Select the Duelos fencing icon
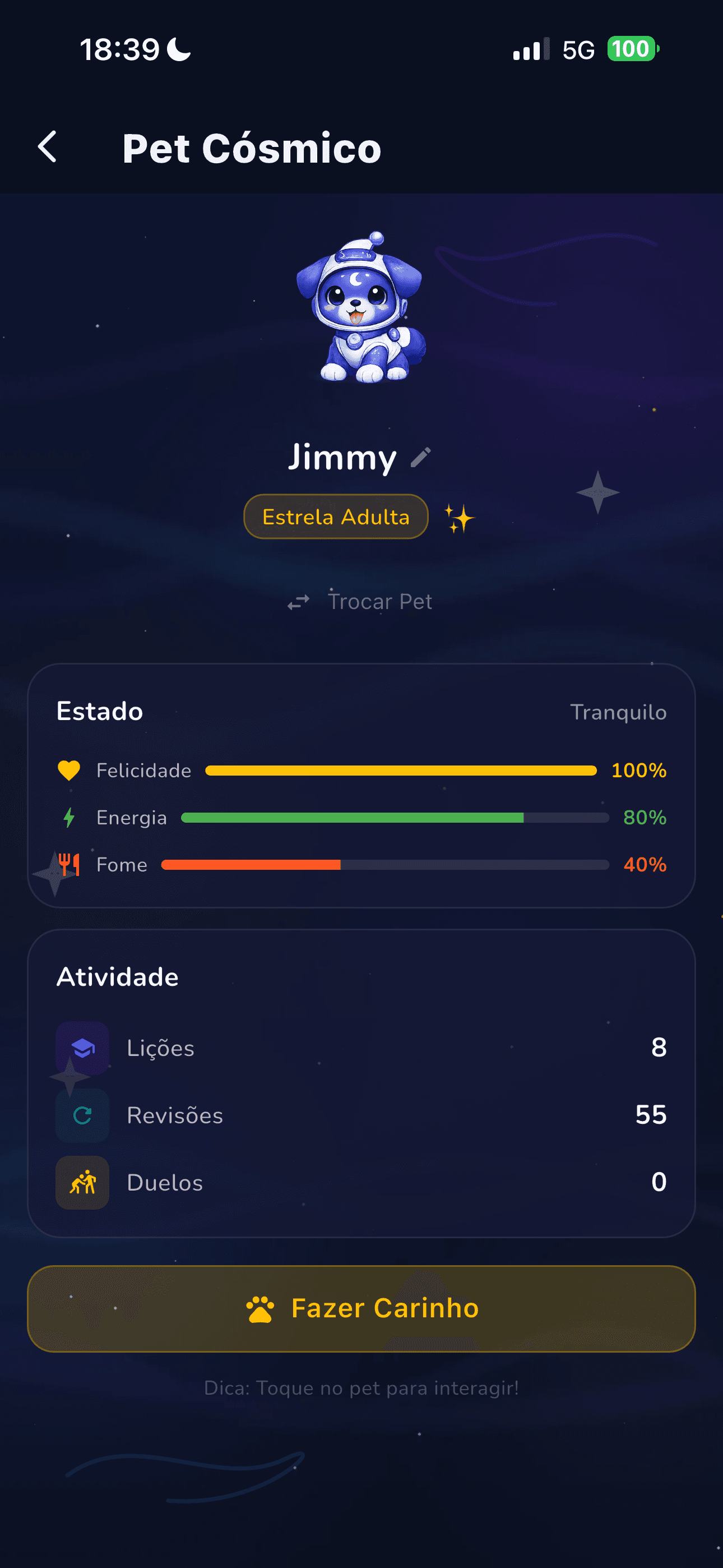 point(82,1182)
